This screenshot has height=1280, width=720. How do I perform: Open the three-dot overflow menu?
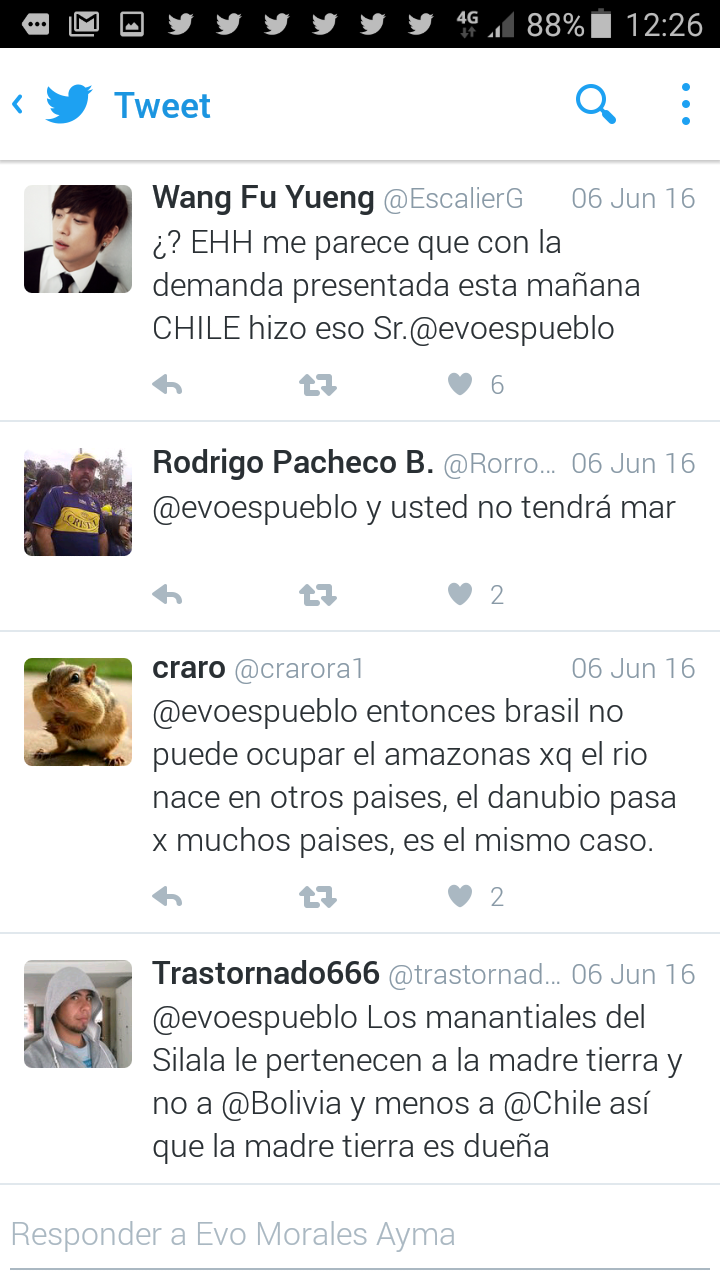685,104
